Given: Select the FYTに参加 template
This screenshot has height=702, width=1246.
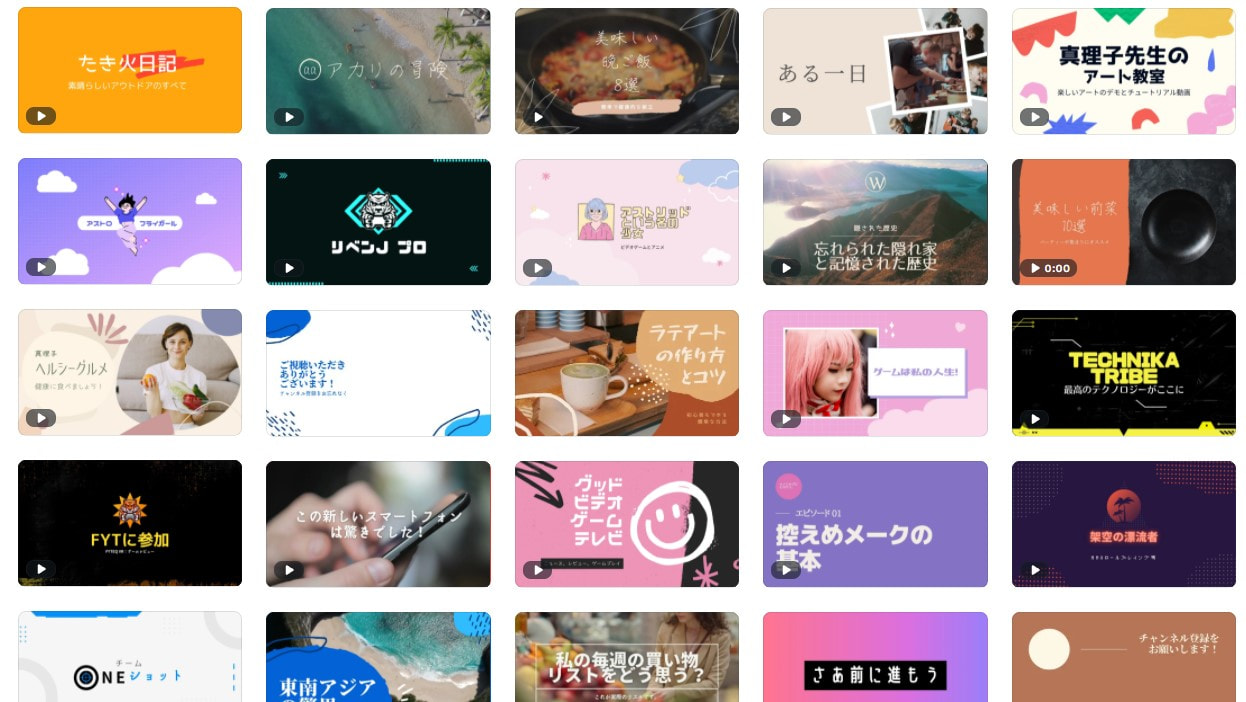Looking at the screenshot, I should tap(129, 523).
